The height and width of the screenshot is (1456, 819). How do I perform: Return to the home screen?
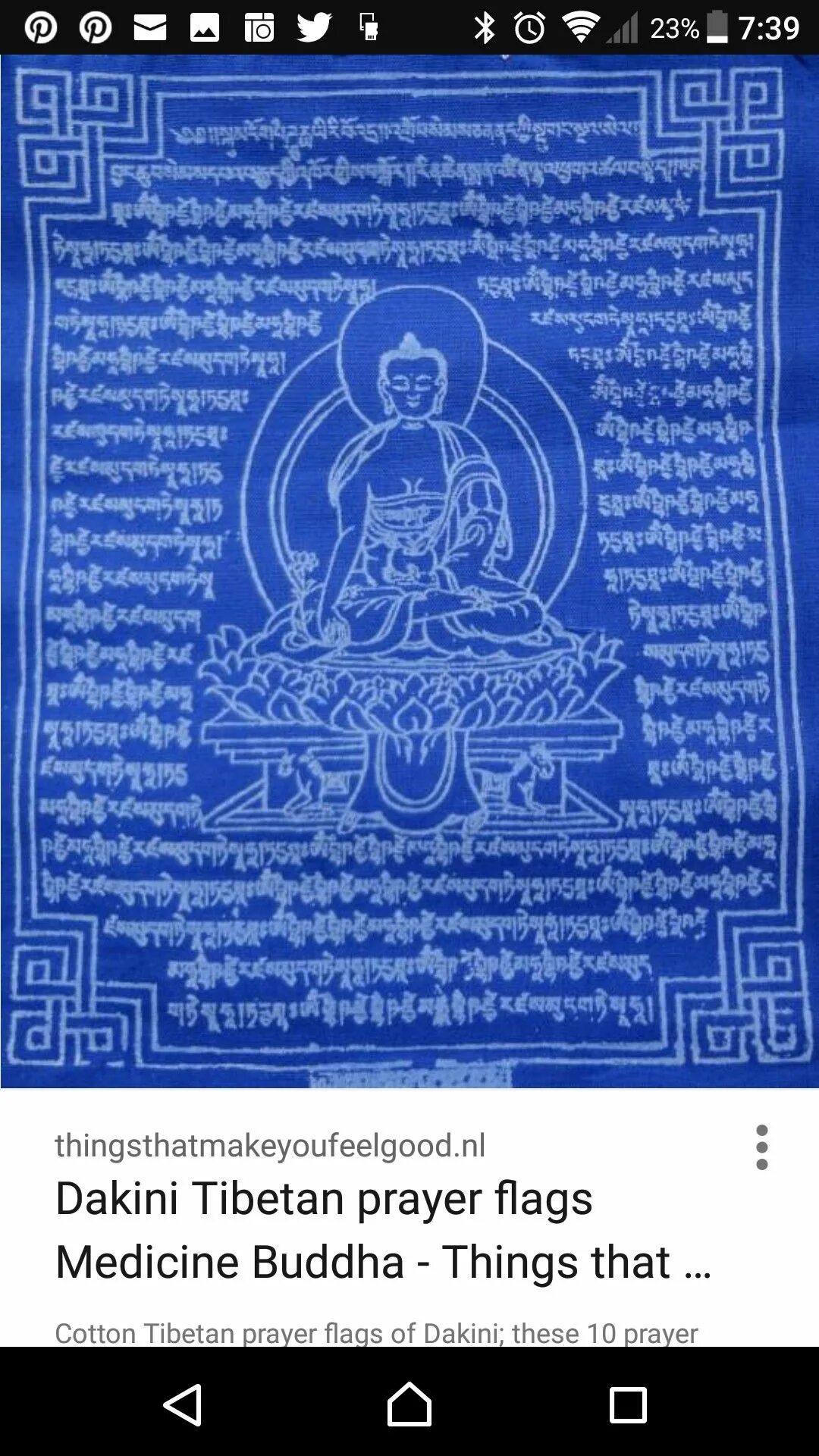click(x=409, y=1404)
